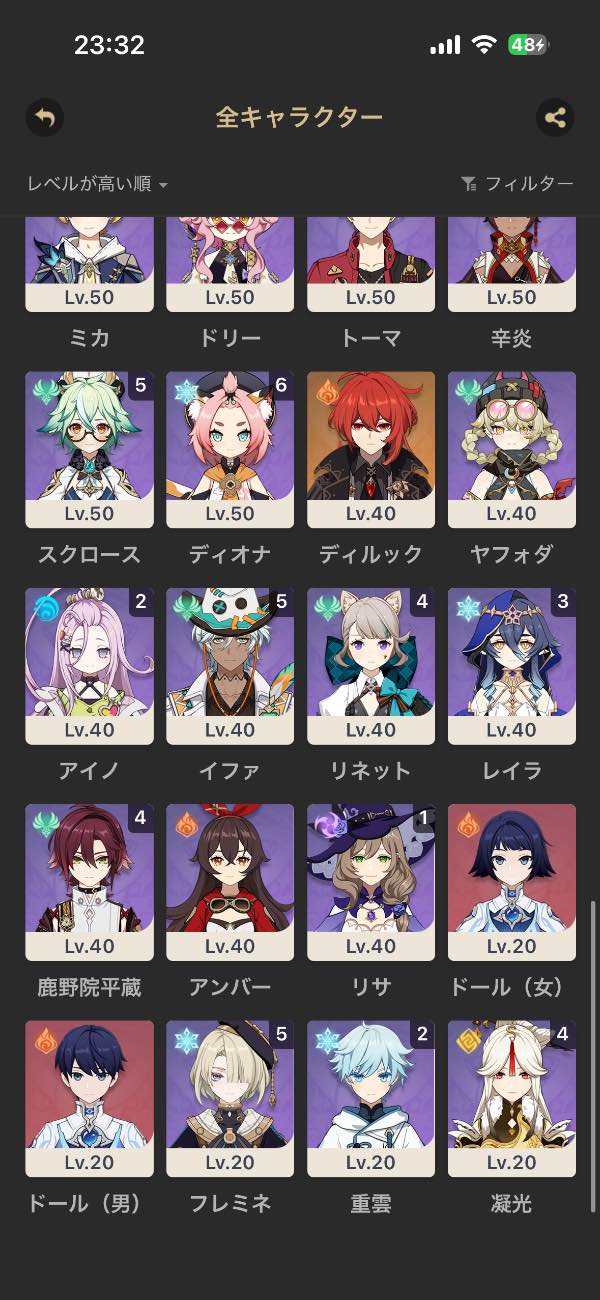Go back using the top-left arrow
This screenshot has width=600, height=1300.
pos(45,118)
